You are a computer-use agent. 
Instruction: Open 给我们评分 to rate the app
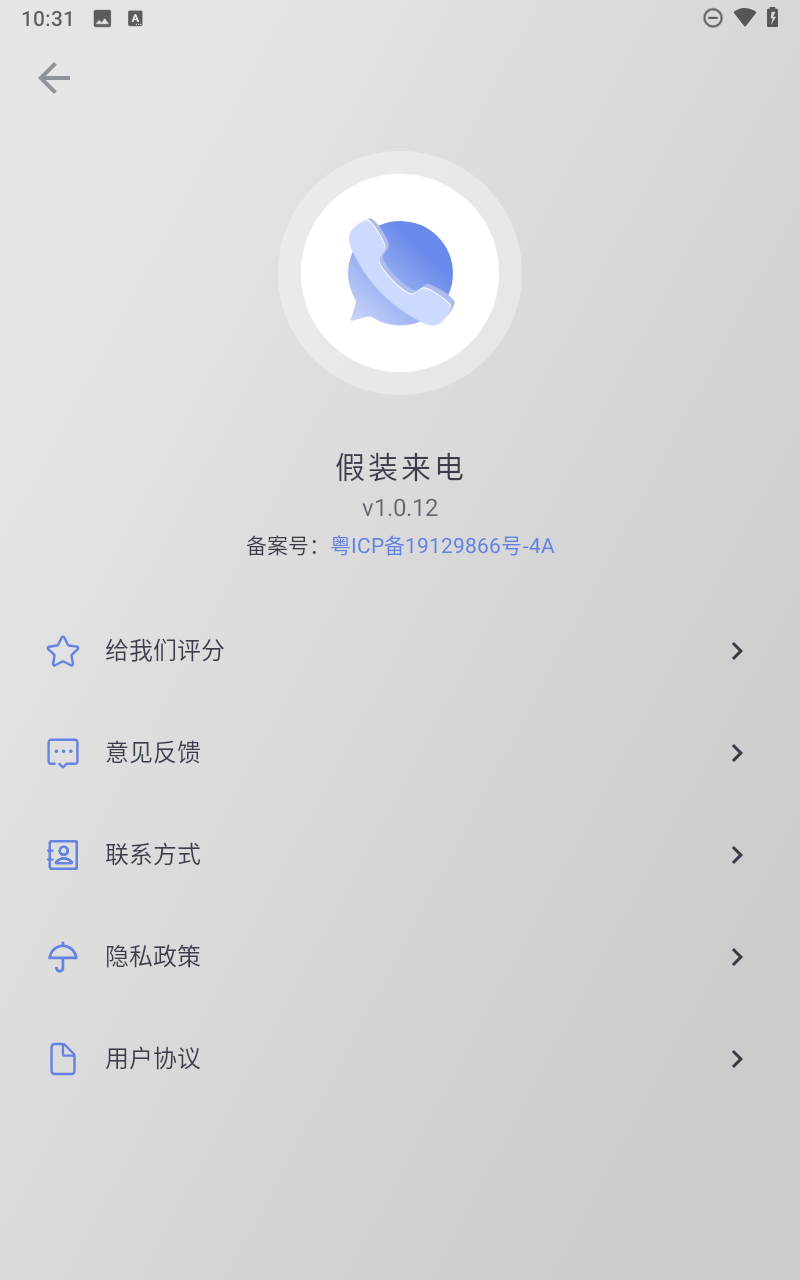click(x=400, y=651)
